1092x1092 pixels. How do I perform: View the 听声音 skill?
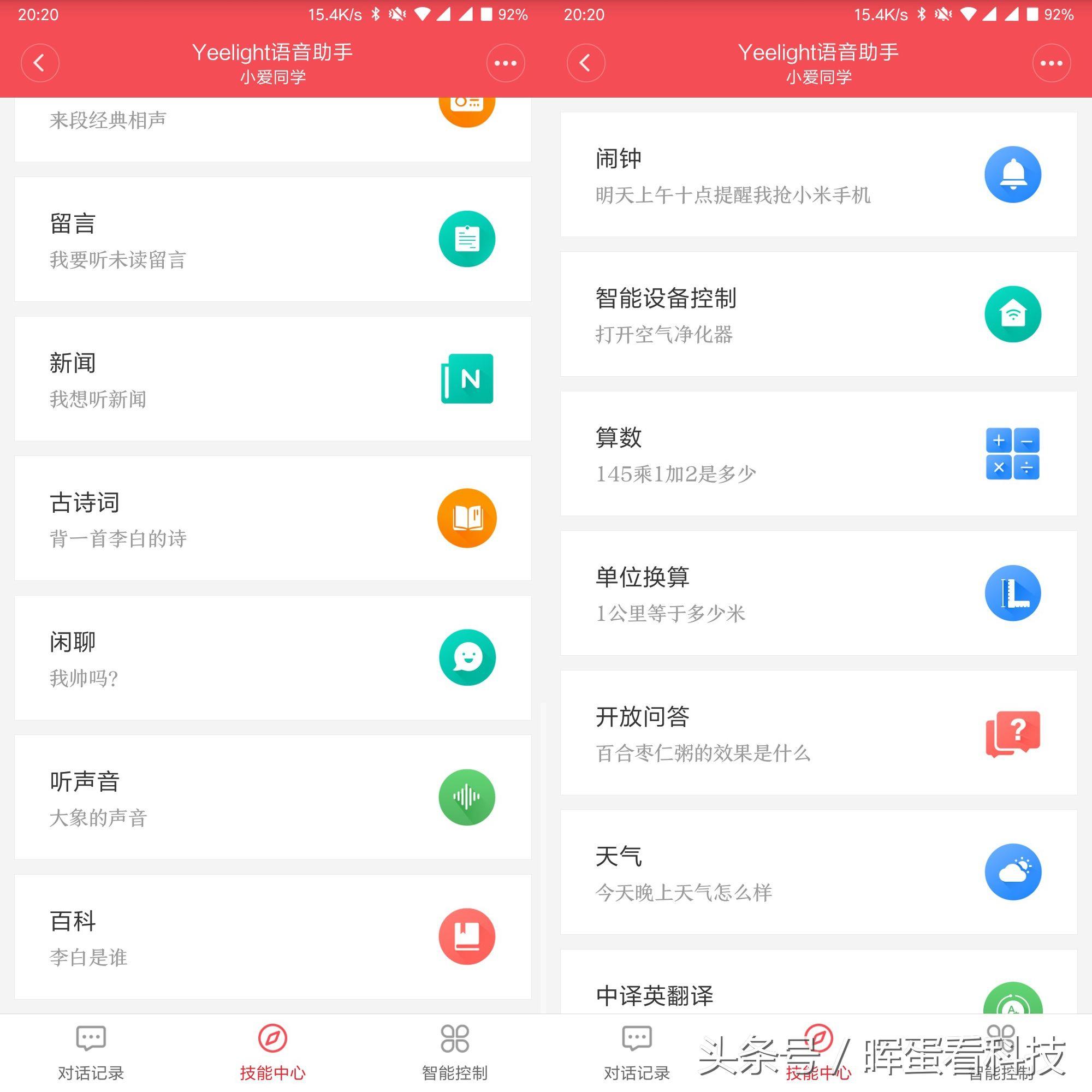pos(272,797)
